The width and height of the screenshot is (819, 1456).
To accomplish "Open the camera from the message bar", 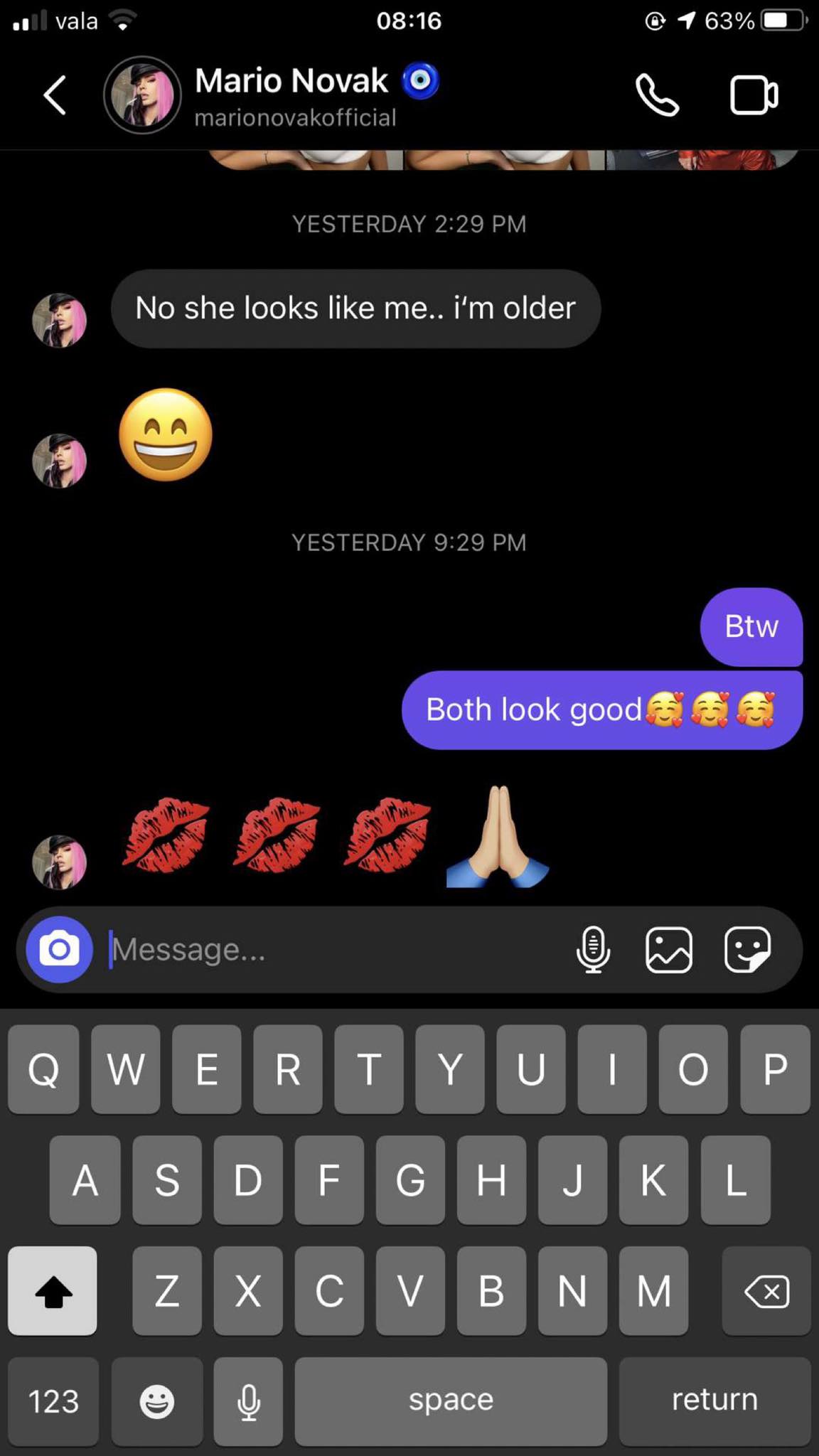I will (60, 950).
